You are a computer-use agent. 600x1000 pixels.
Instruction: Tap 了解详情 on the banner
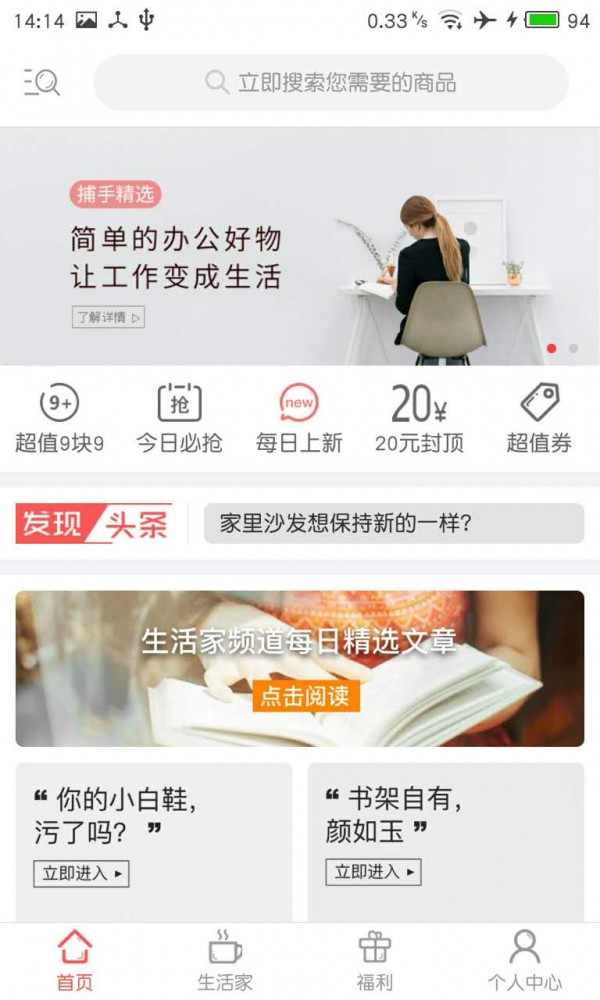pos(108,318)
